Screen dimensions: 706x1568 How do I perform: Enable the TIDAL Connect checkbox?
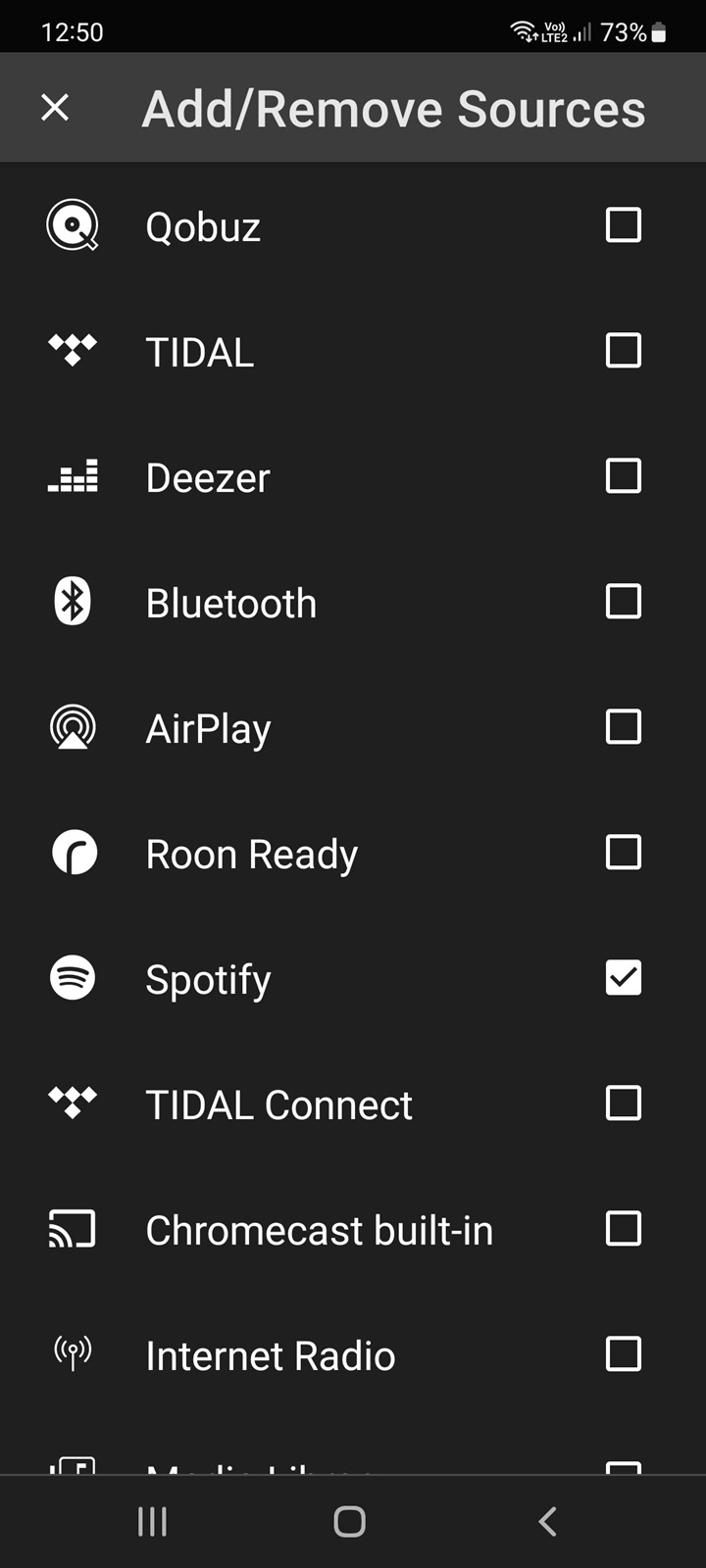pos(624,1103)
